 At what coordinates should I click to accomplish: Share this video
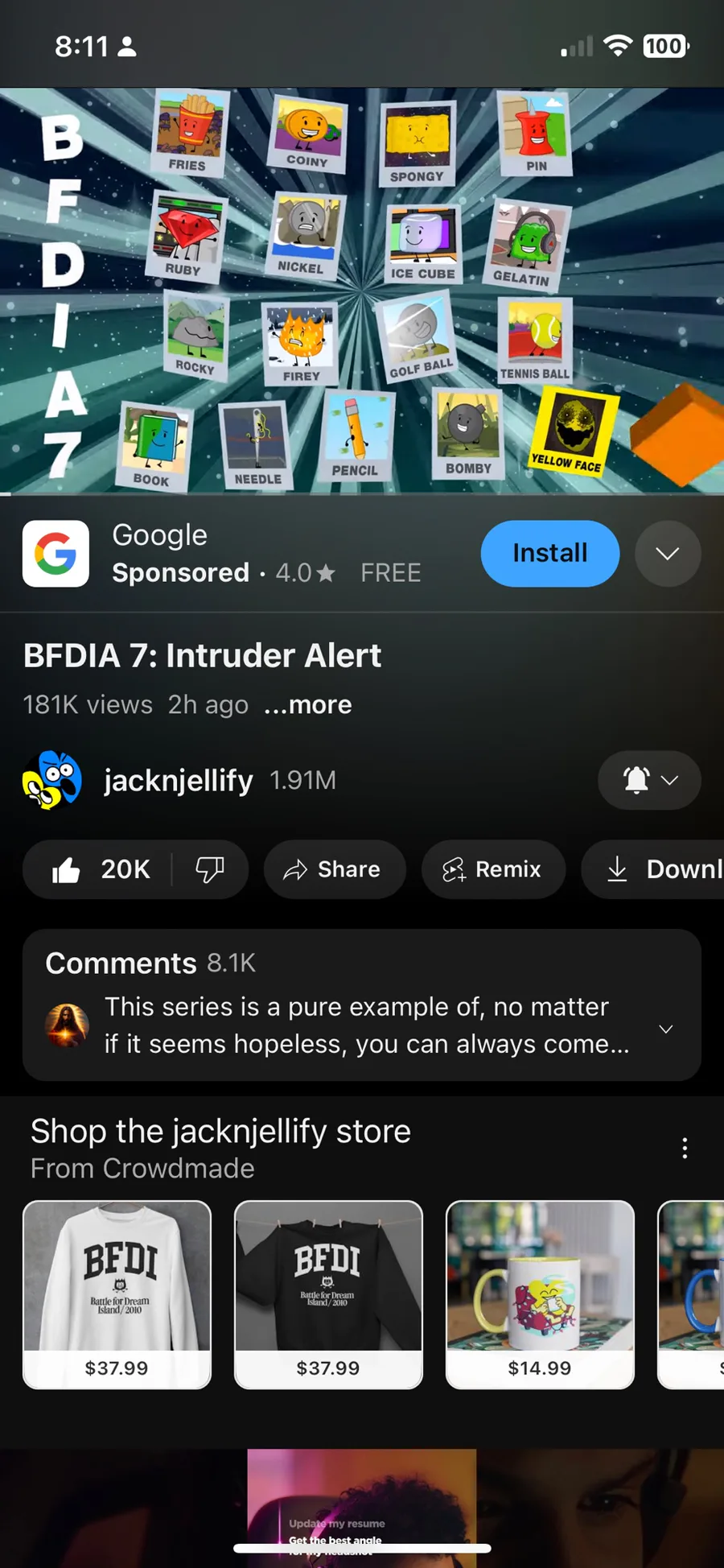click(334, 869)
